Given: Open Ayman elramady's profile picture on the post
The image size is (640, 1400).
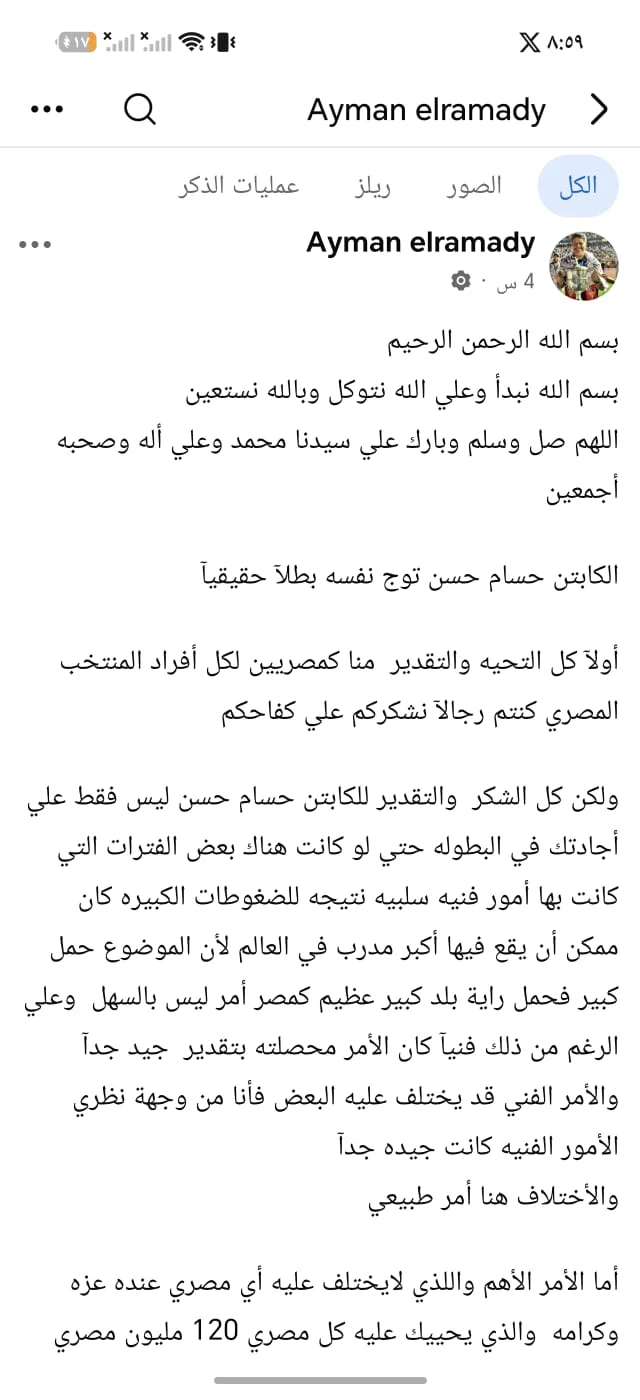Looking at the screenshot, I should coord(582,265).
